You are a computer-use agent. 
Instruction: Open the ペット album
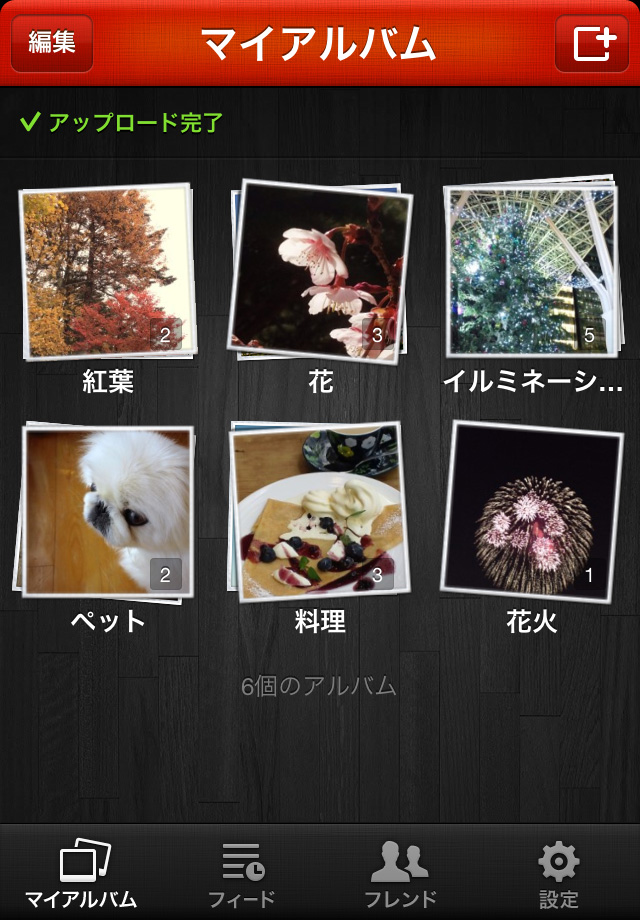click(107, 510)
